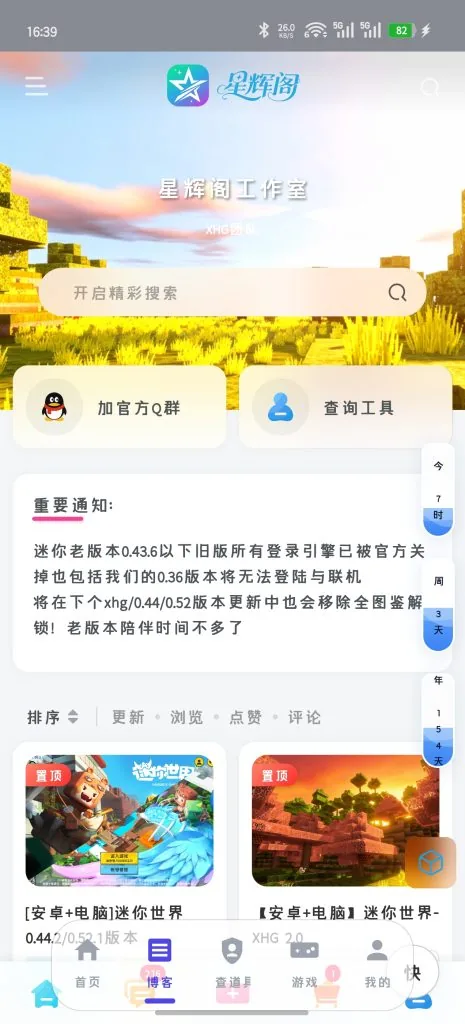Open the hamburger drawer menu
This screenshot has height=1024, width=465.
point(37,86)
